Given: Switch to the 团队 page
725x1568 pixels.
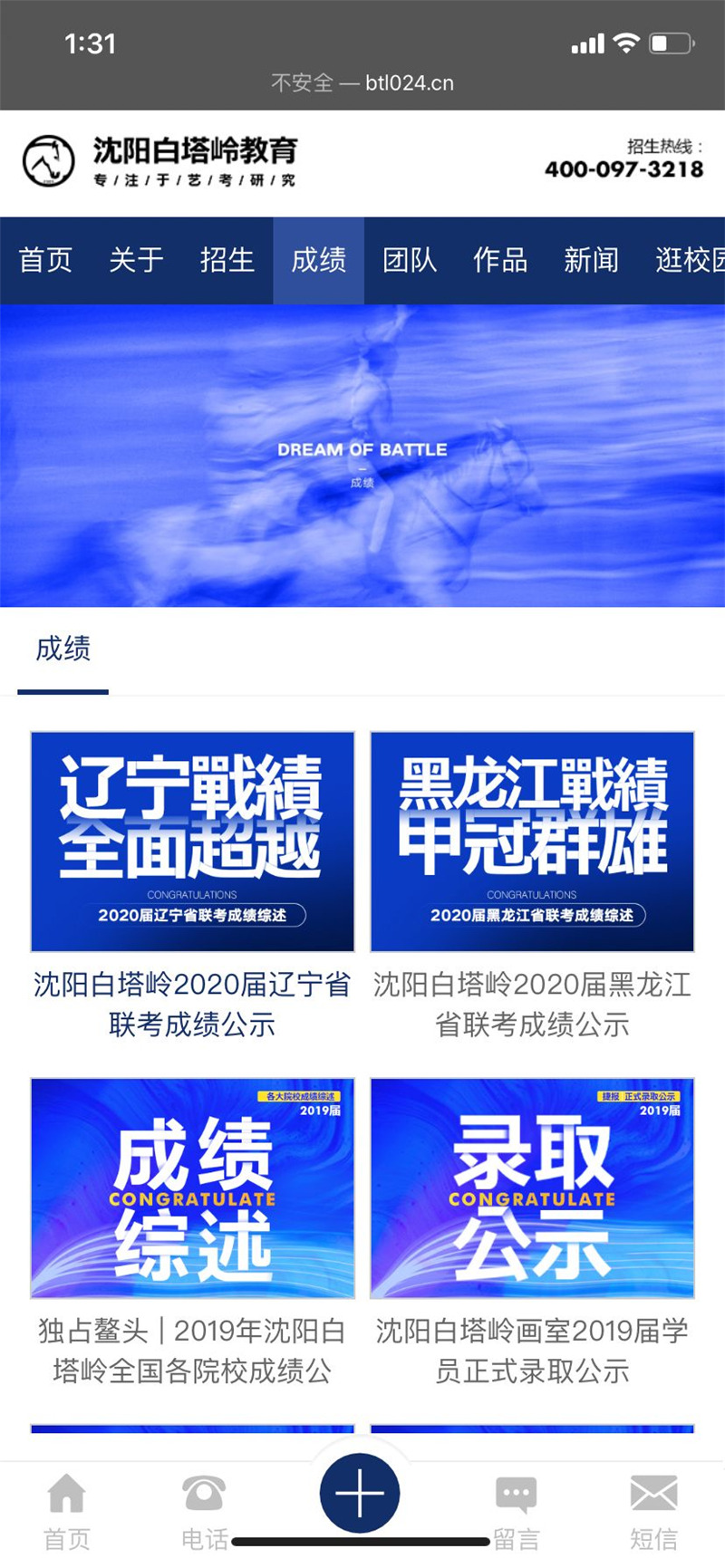Looking at the screenshot, I should pos(409,261).
